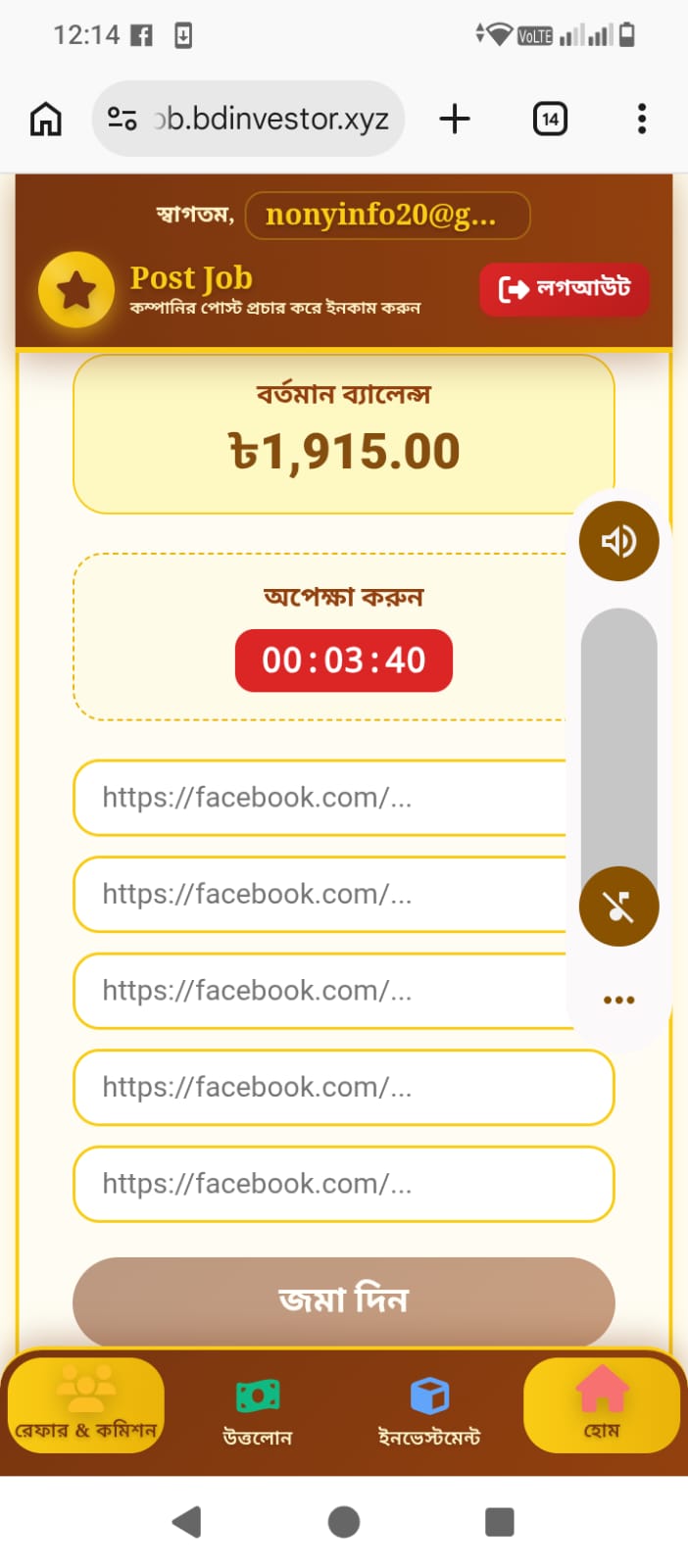Tap the লগআউট logout button
Image resolution: width=688 pixels, height=1568 pixels.
[x=564, y=289]
